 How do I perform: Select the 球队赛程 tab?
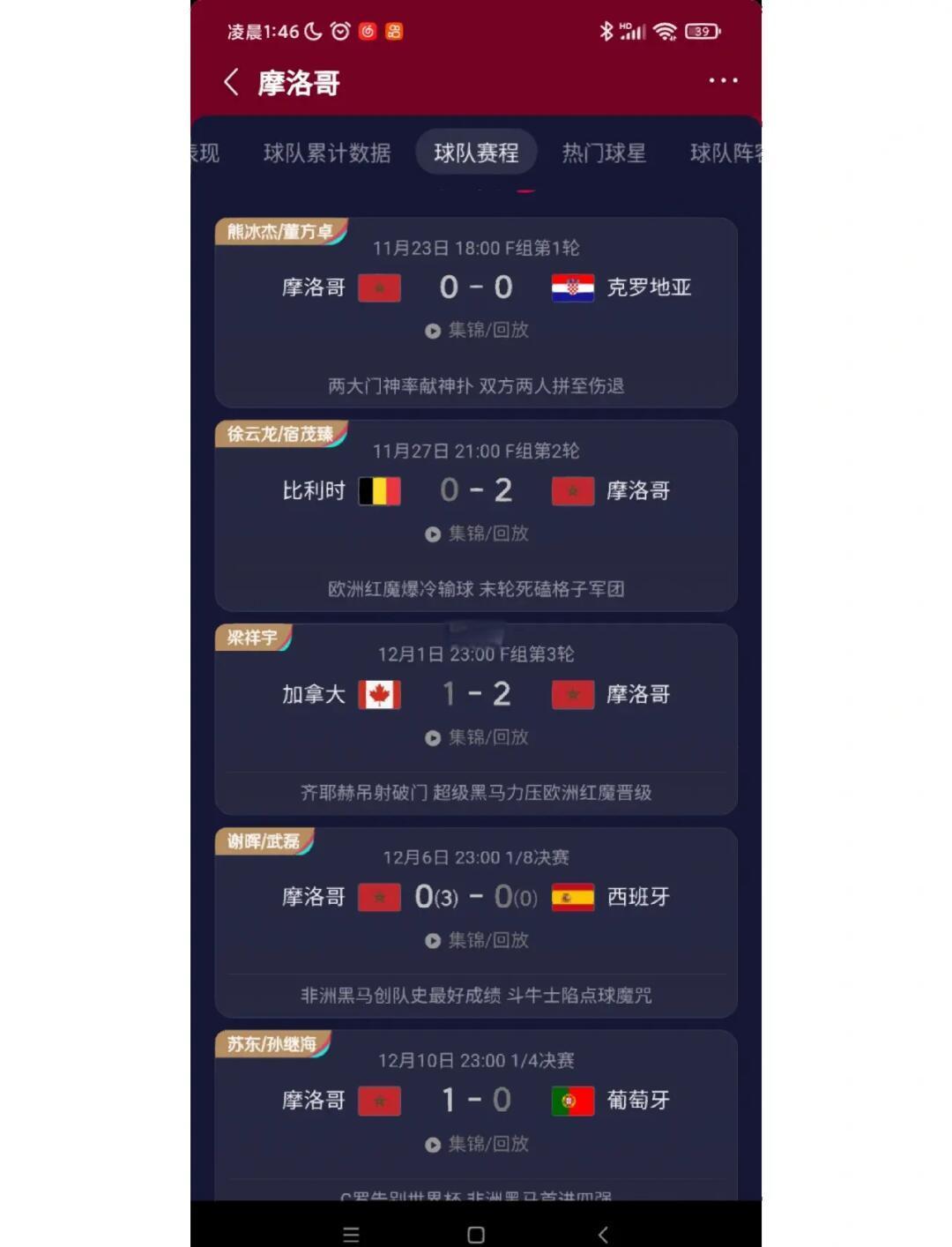point(476,153)
